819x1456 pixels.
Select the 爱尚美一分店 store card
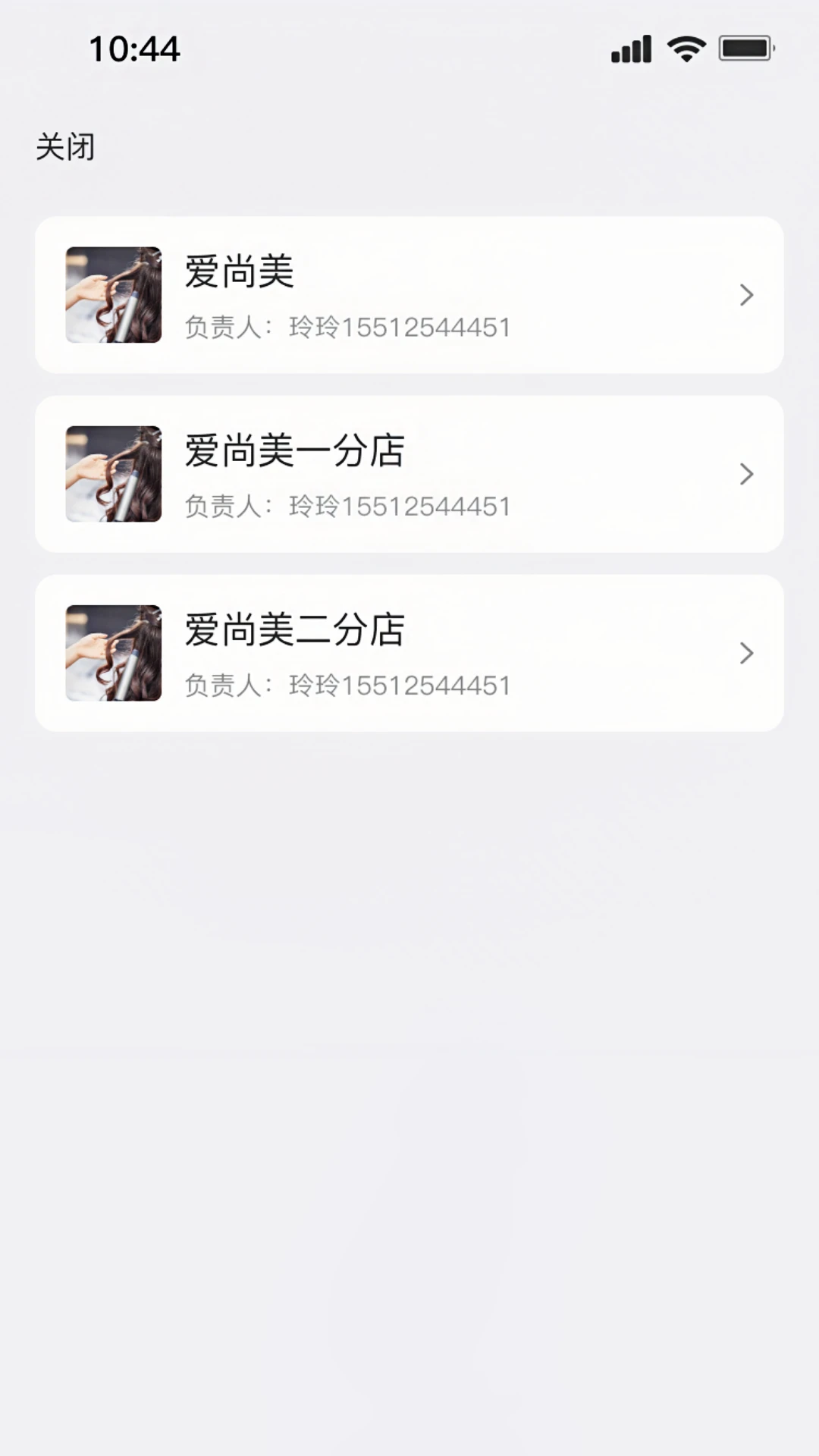point(409,475)
